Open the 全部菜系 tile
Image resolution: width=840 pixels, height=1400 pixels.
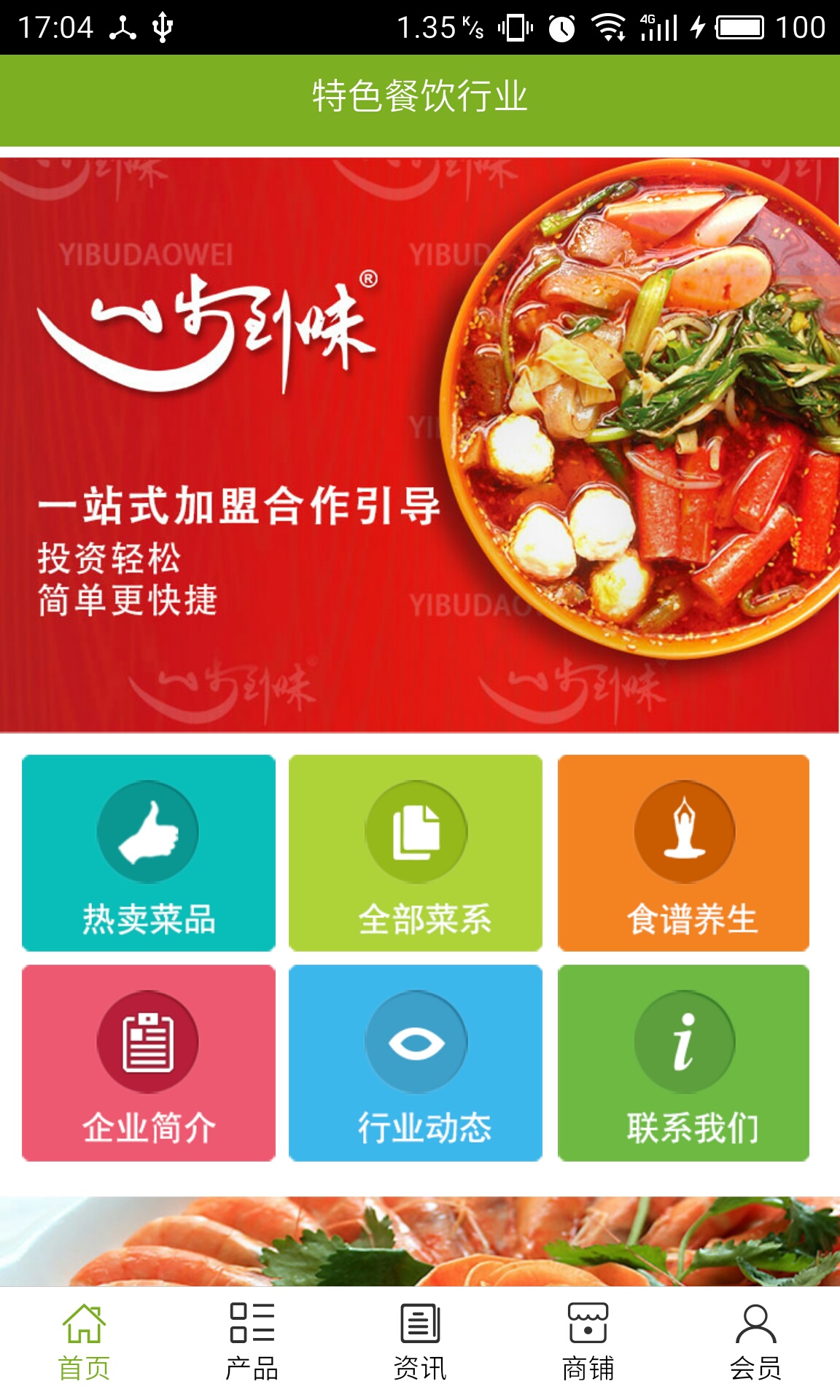[x=416, y=852]
